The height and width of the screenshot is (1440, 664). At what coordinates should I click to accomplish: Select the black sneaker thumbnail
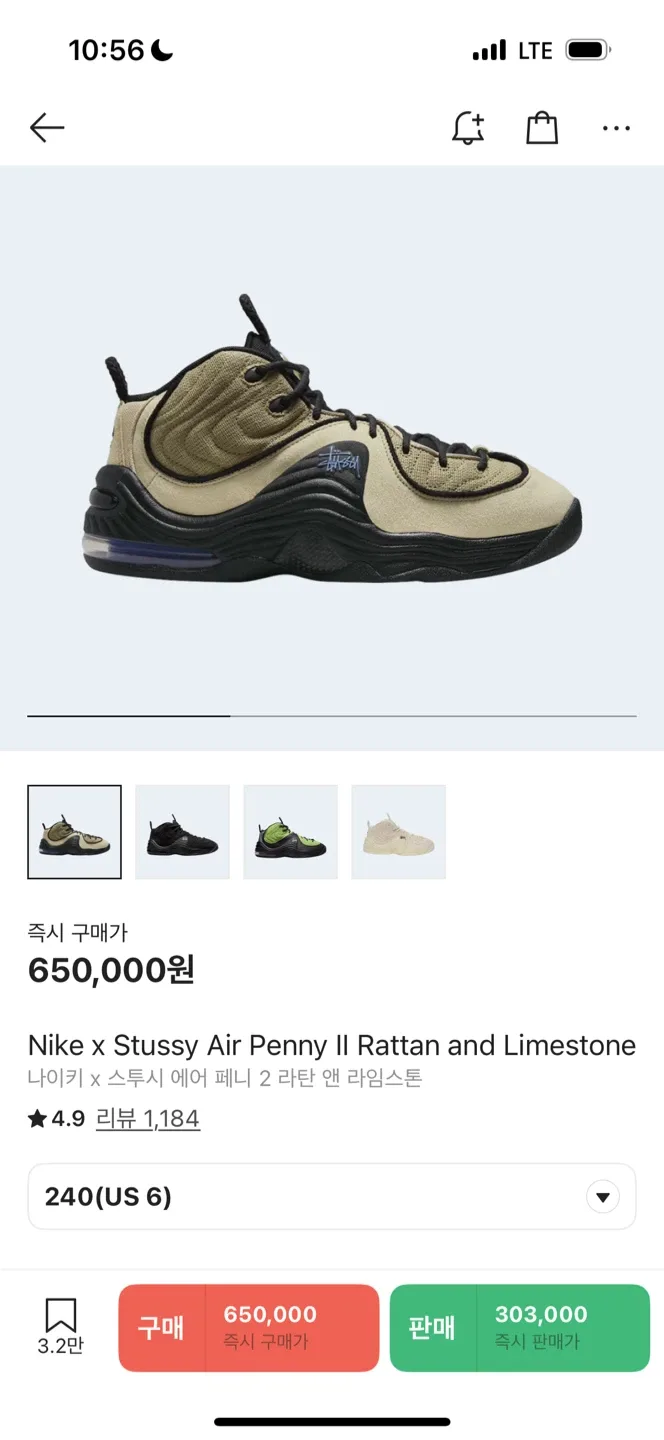click(x=182, y=832)
